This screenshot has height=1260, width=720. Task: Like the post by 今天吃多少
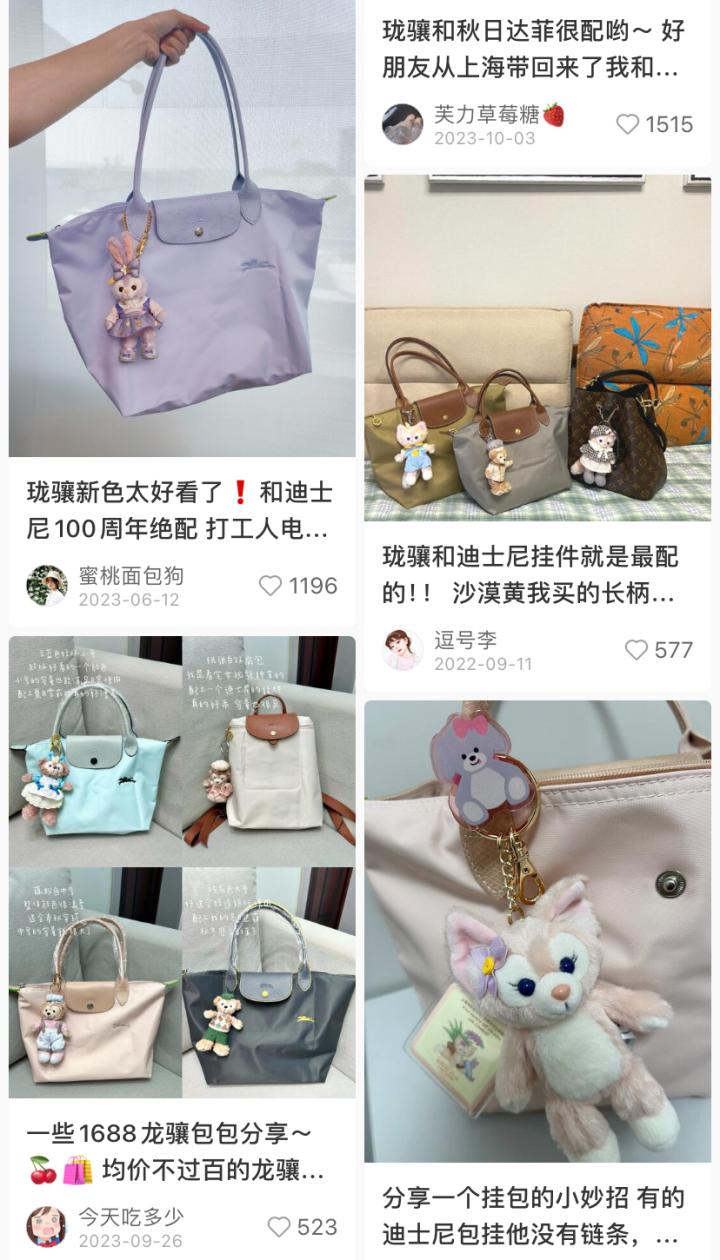pos(280,1227)
